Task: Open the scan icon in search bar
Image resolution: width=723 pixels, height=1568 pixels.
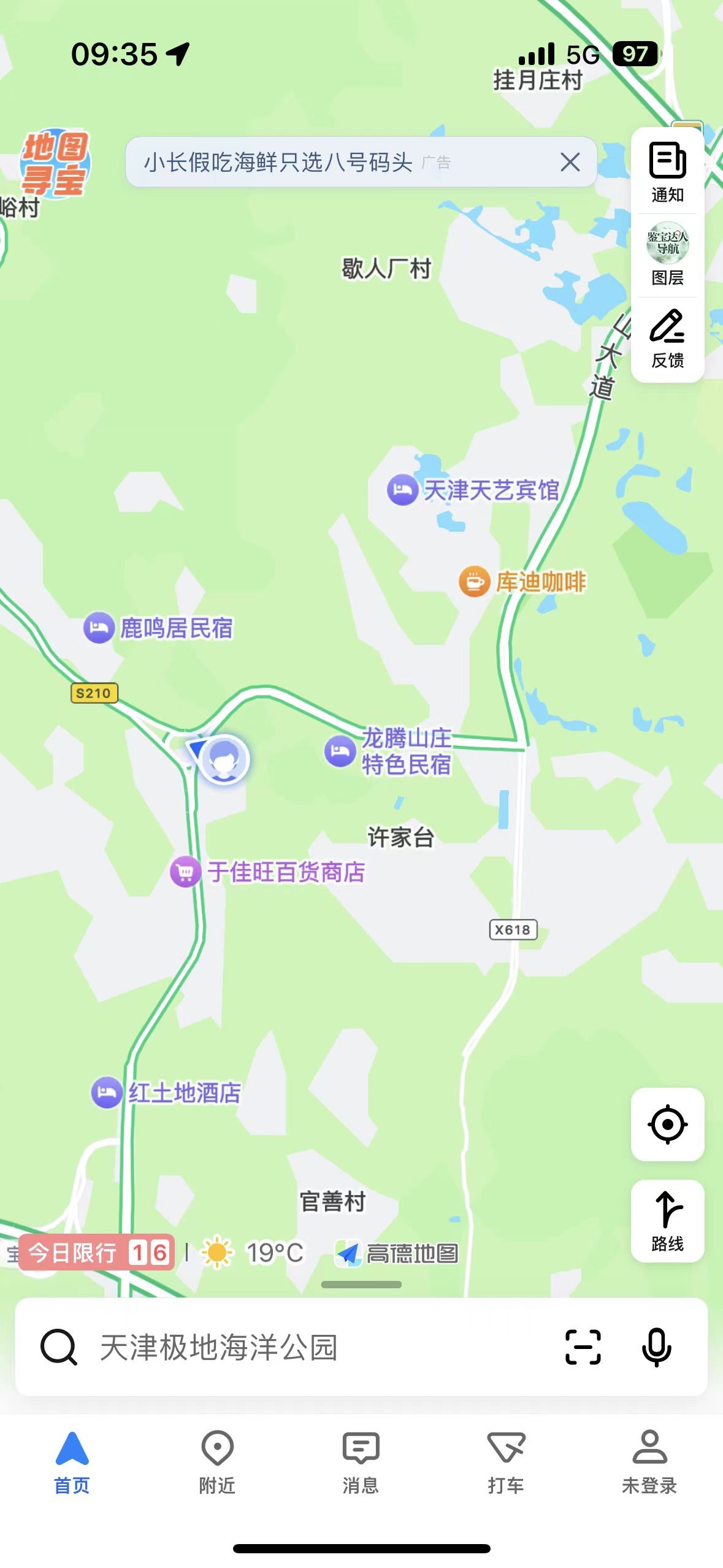Action: 583,1347
